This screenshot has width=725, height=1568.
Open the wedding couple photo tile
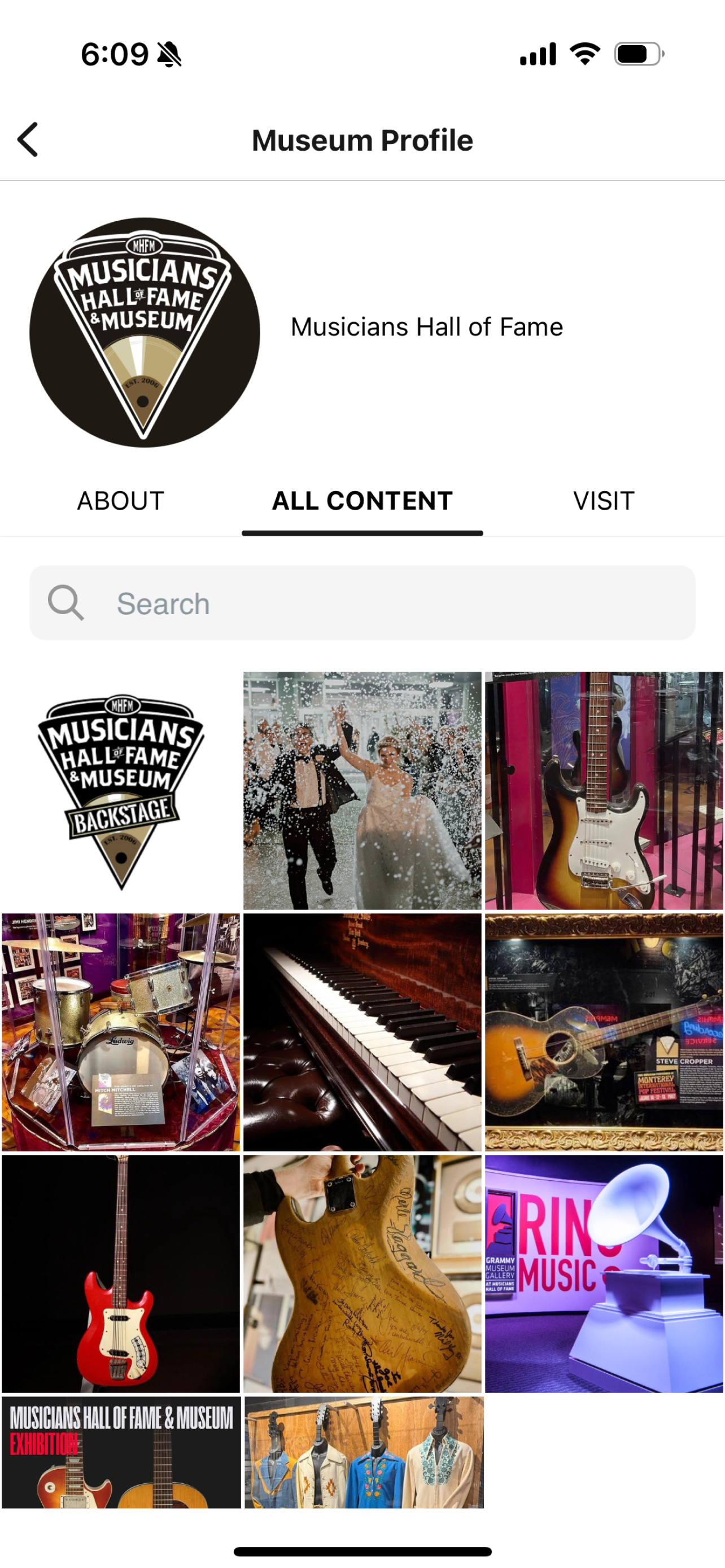[362, 791]
